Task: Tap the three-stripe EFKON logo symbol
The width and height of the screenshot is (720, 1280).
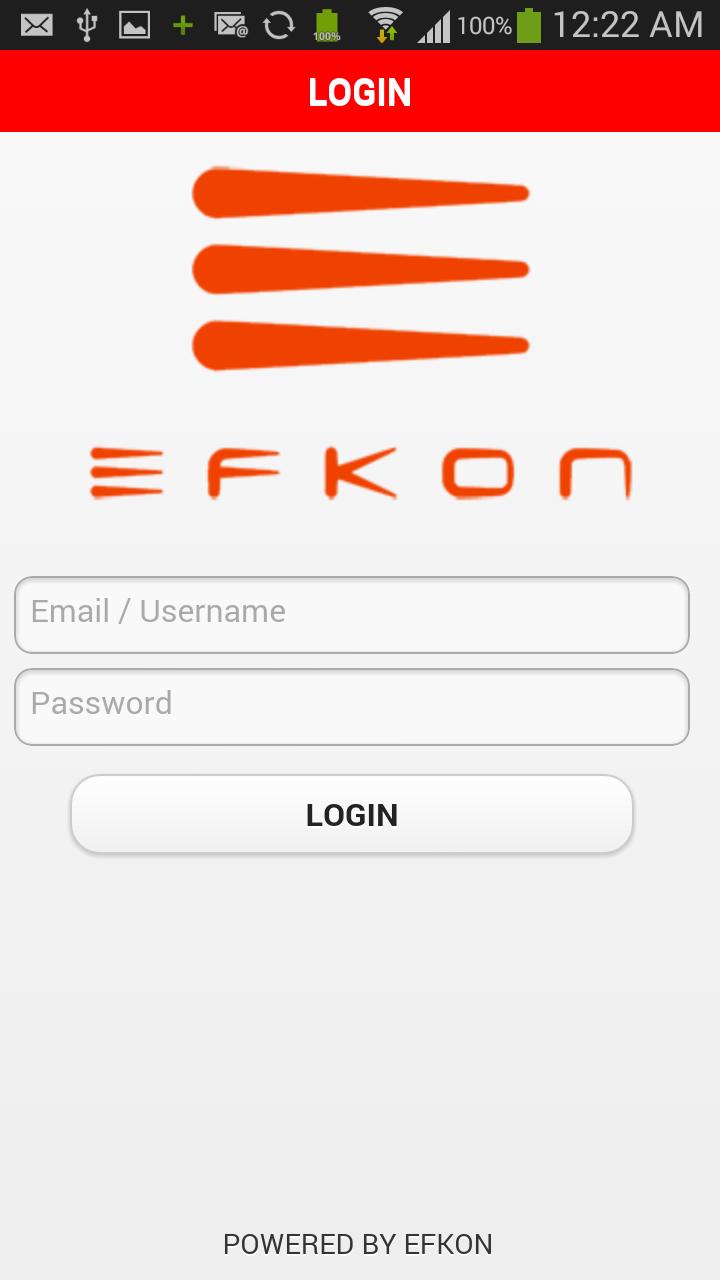Action: point(360,268)
